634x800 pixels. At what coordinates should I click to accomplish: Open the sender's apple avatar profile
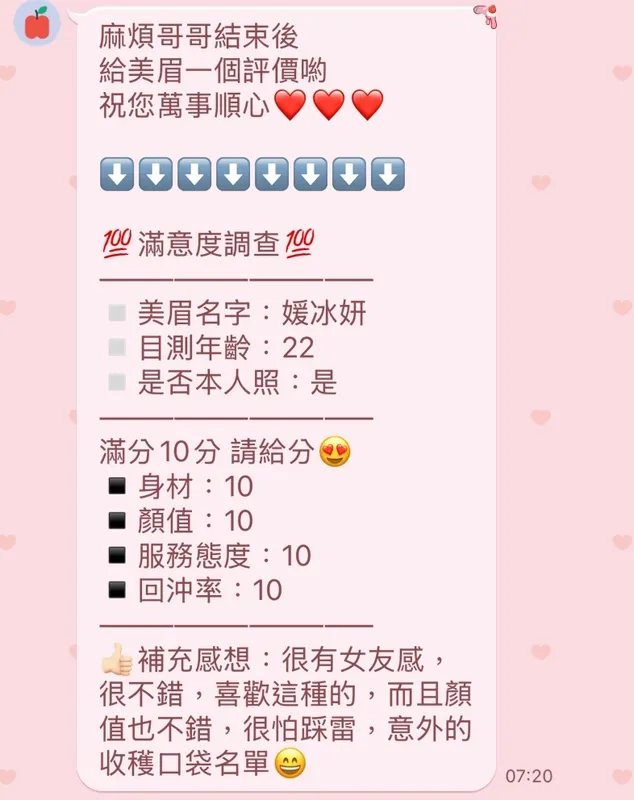(37, 23)
